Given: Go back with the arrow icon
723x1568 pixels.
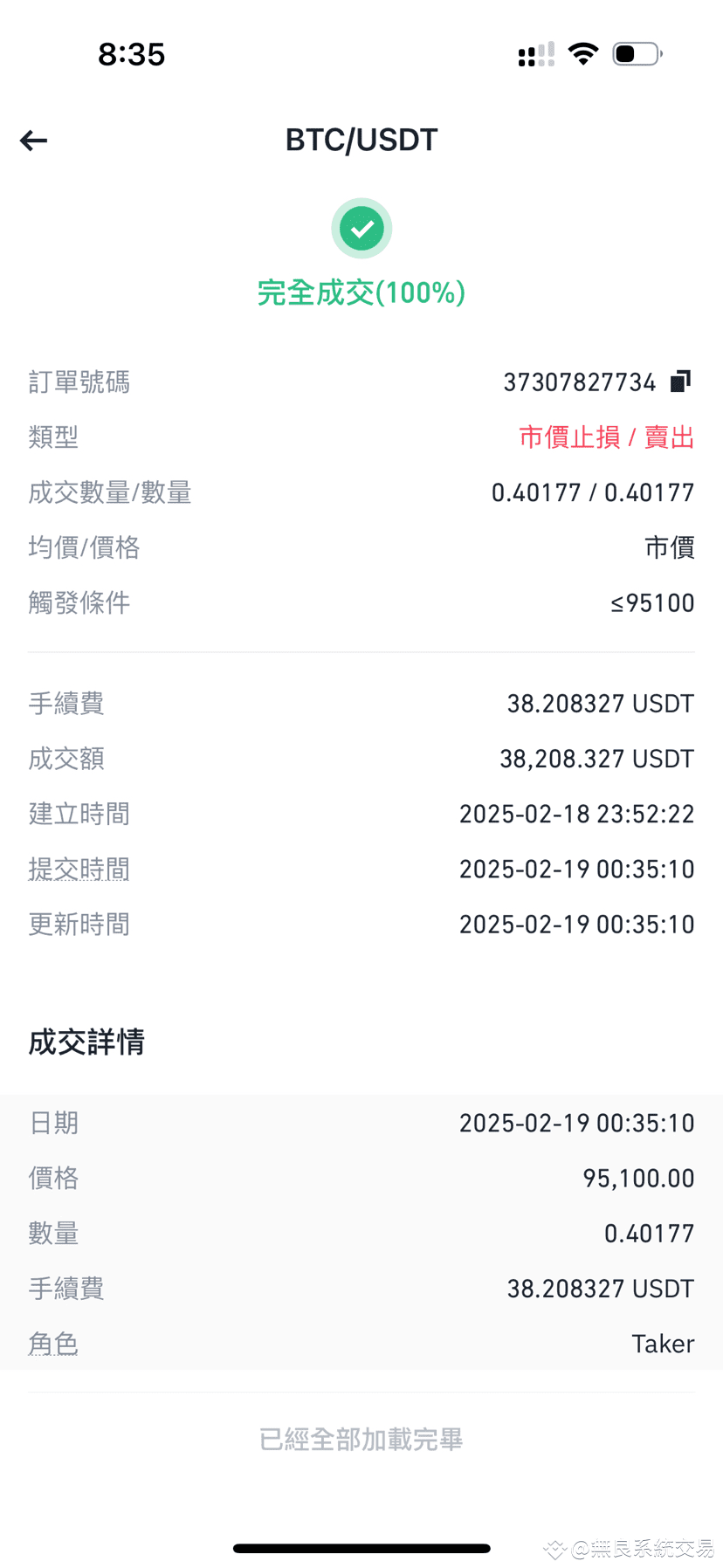Looking at the screenshot, I should 33,141.
